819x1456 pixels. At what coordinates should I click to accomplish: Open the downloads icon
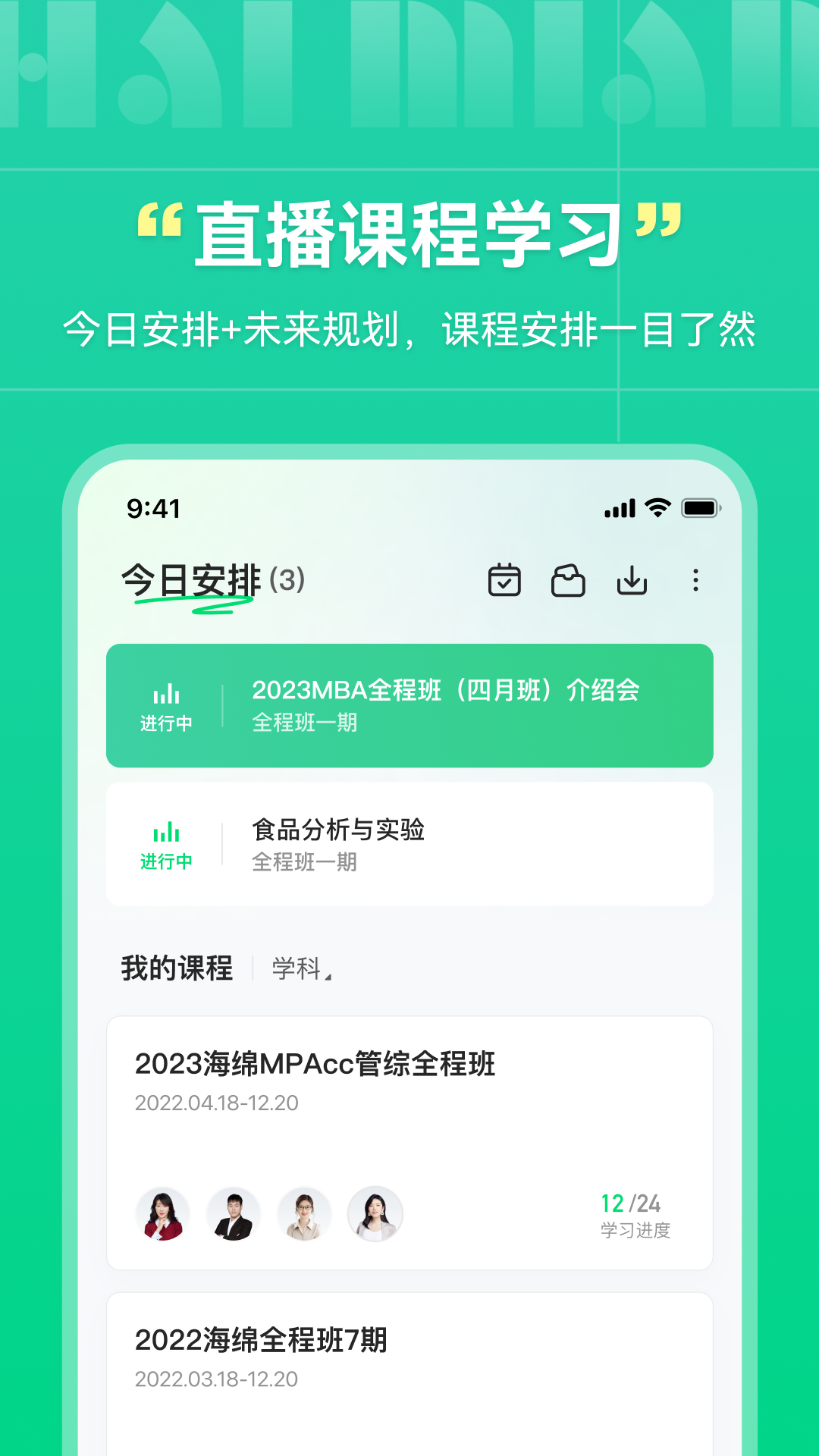(x=633, y=581)
